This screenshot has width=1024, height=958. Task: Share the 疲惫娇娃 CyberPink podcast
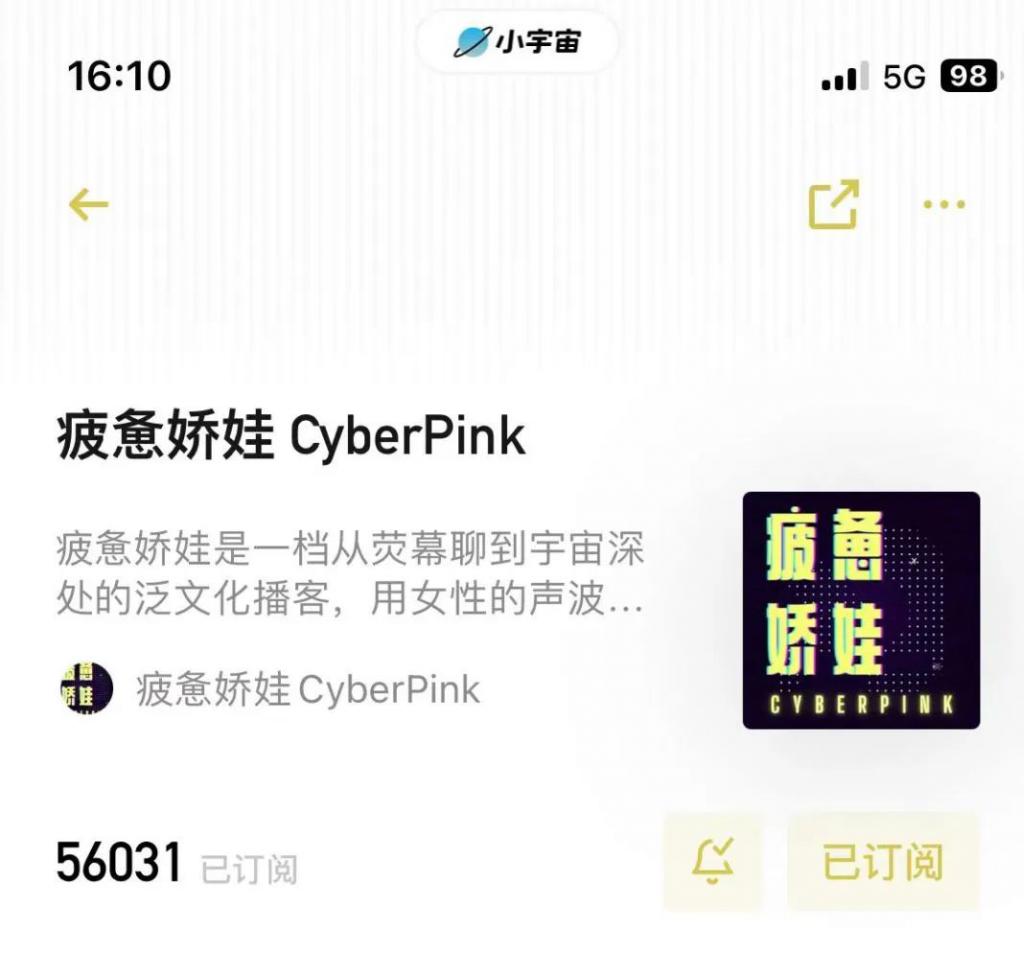[833, 204]
